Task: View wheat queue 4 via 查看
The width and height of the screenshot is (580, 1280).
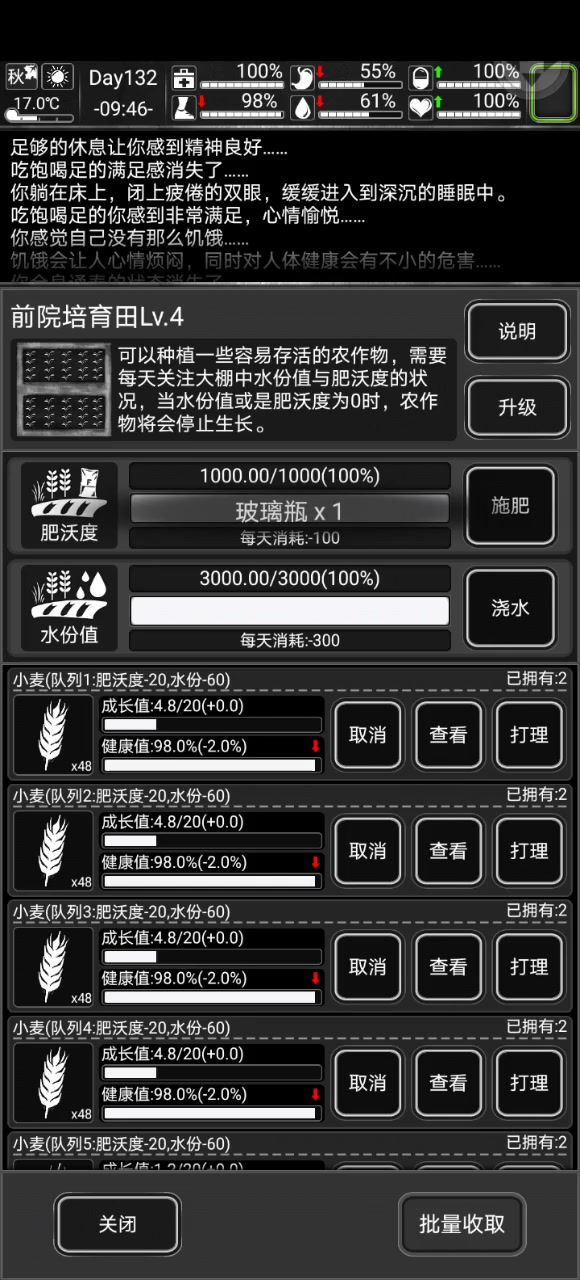Action: (448, 1083)
